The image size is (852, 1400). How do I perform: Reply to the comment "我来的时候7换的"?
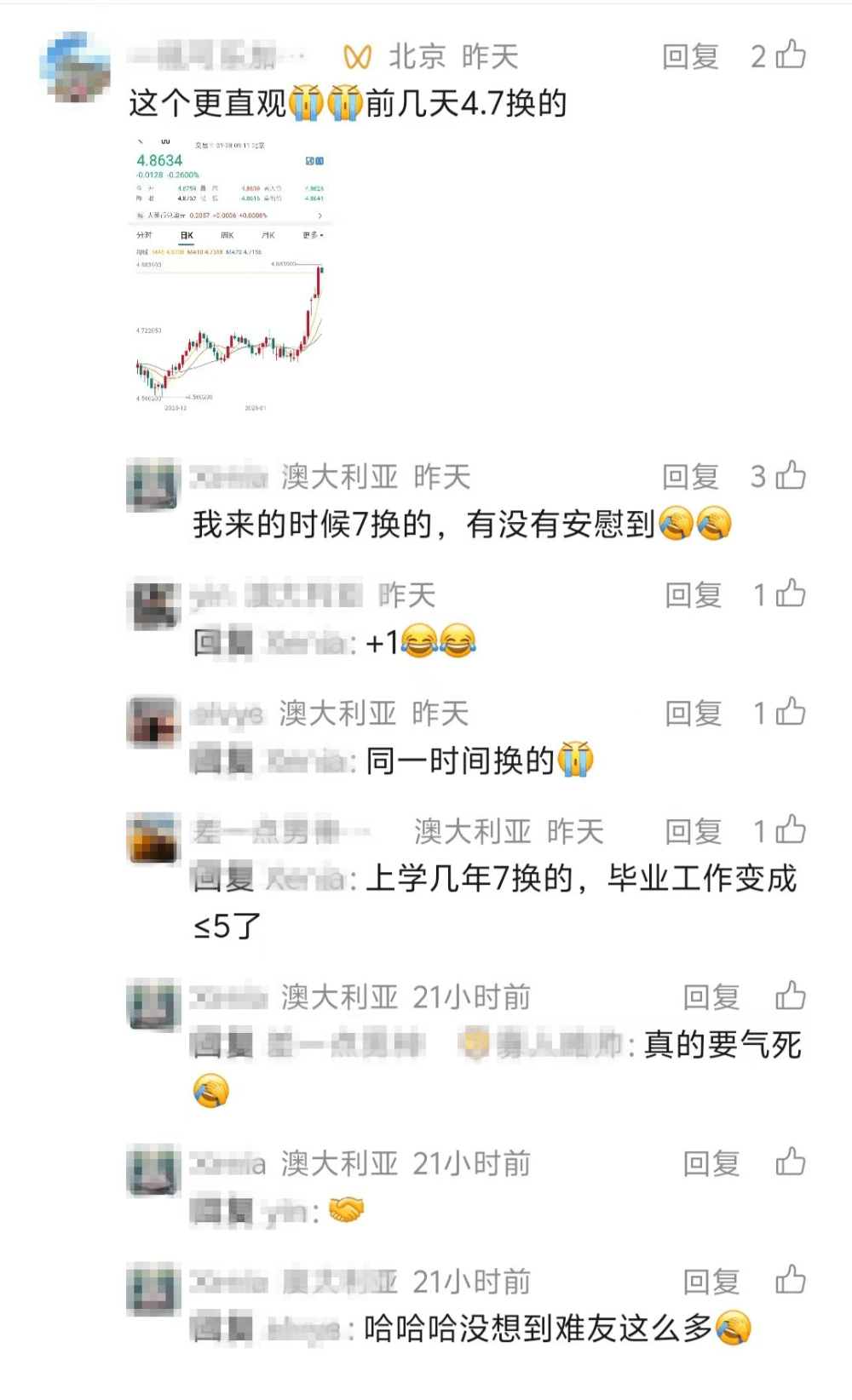click(x=690, y=477)
